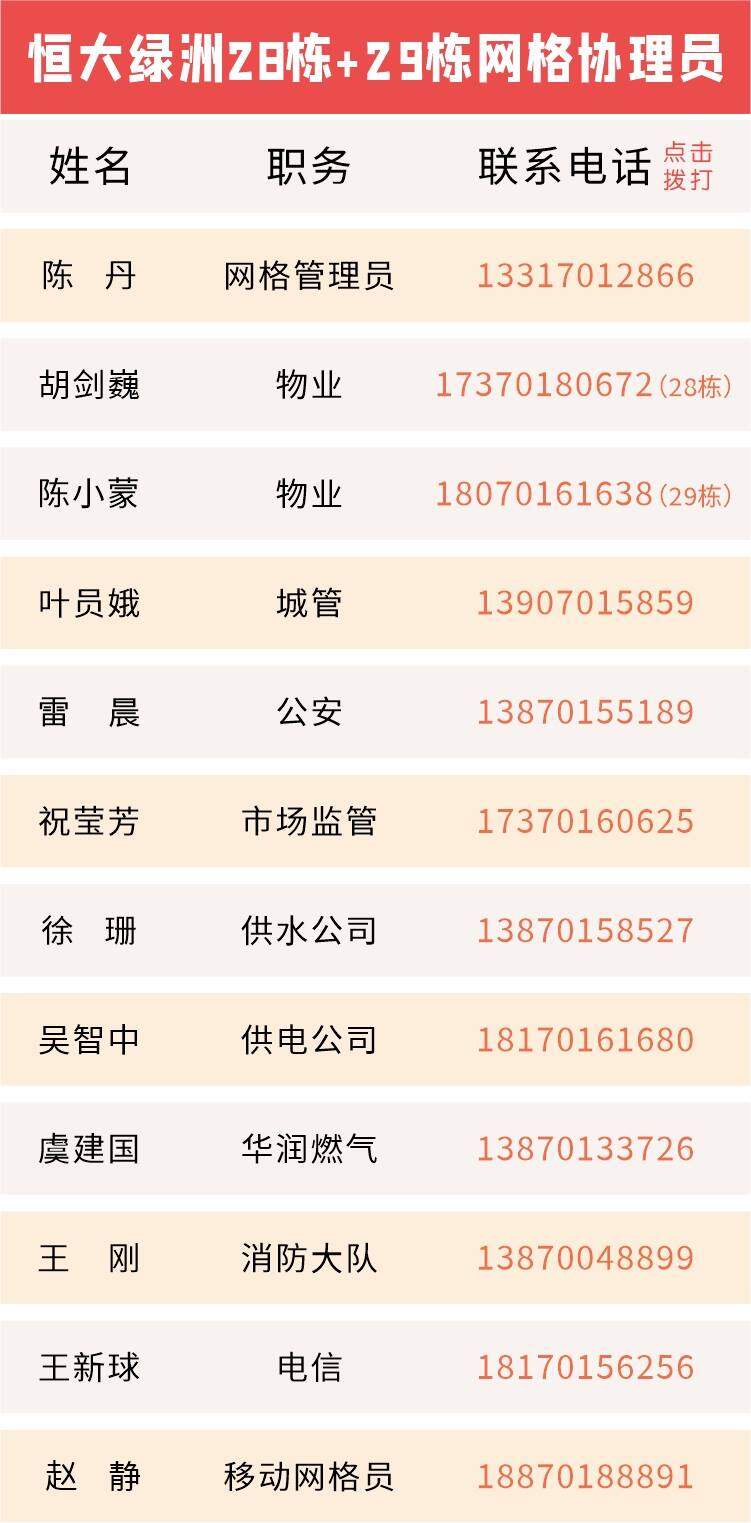
Task: Call 王新球 at the telecom number
Action: point(584,1366)
